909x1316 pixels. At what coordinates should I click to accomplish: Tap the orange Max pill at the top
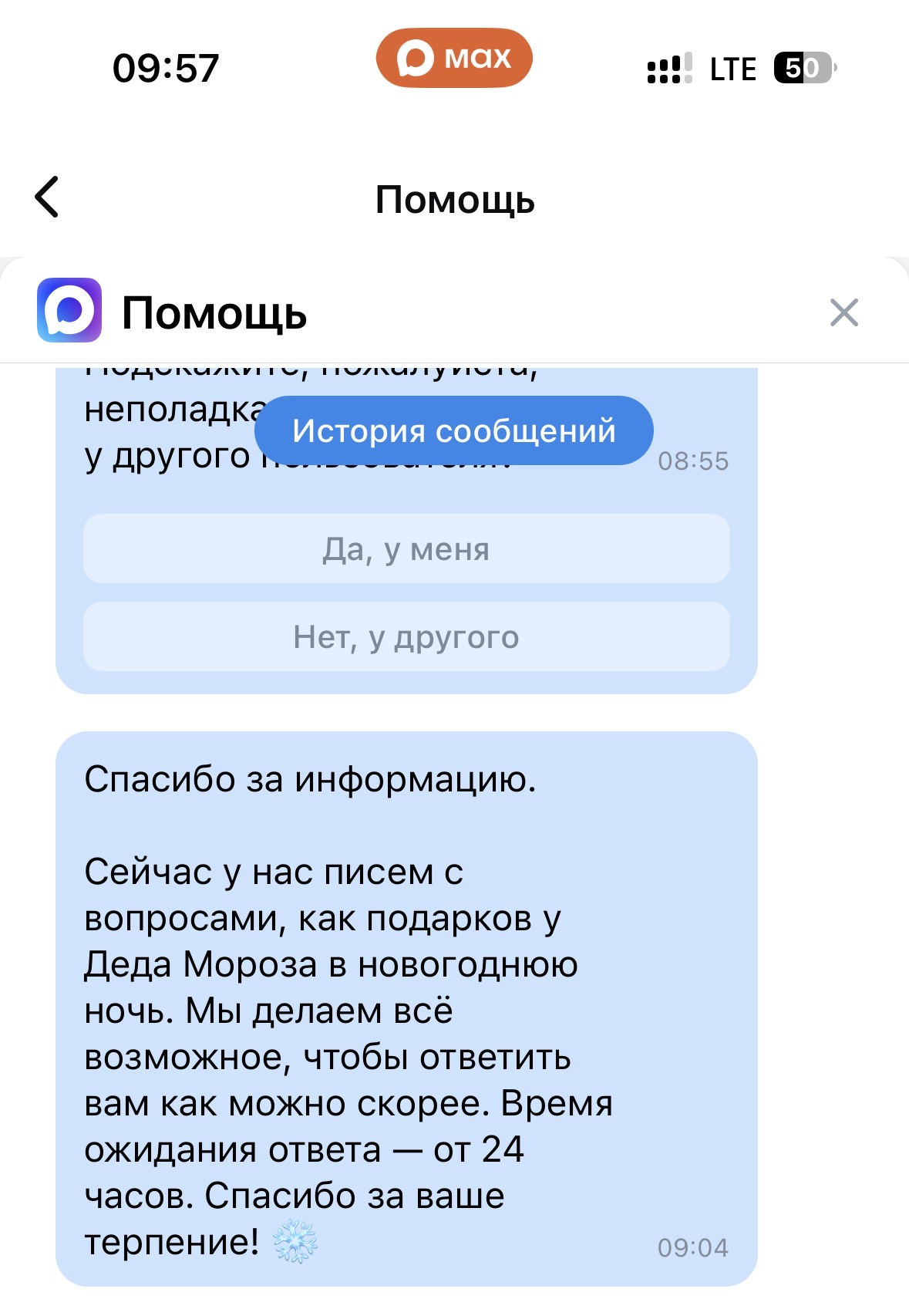tap(454, 59)
